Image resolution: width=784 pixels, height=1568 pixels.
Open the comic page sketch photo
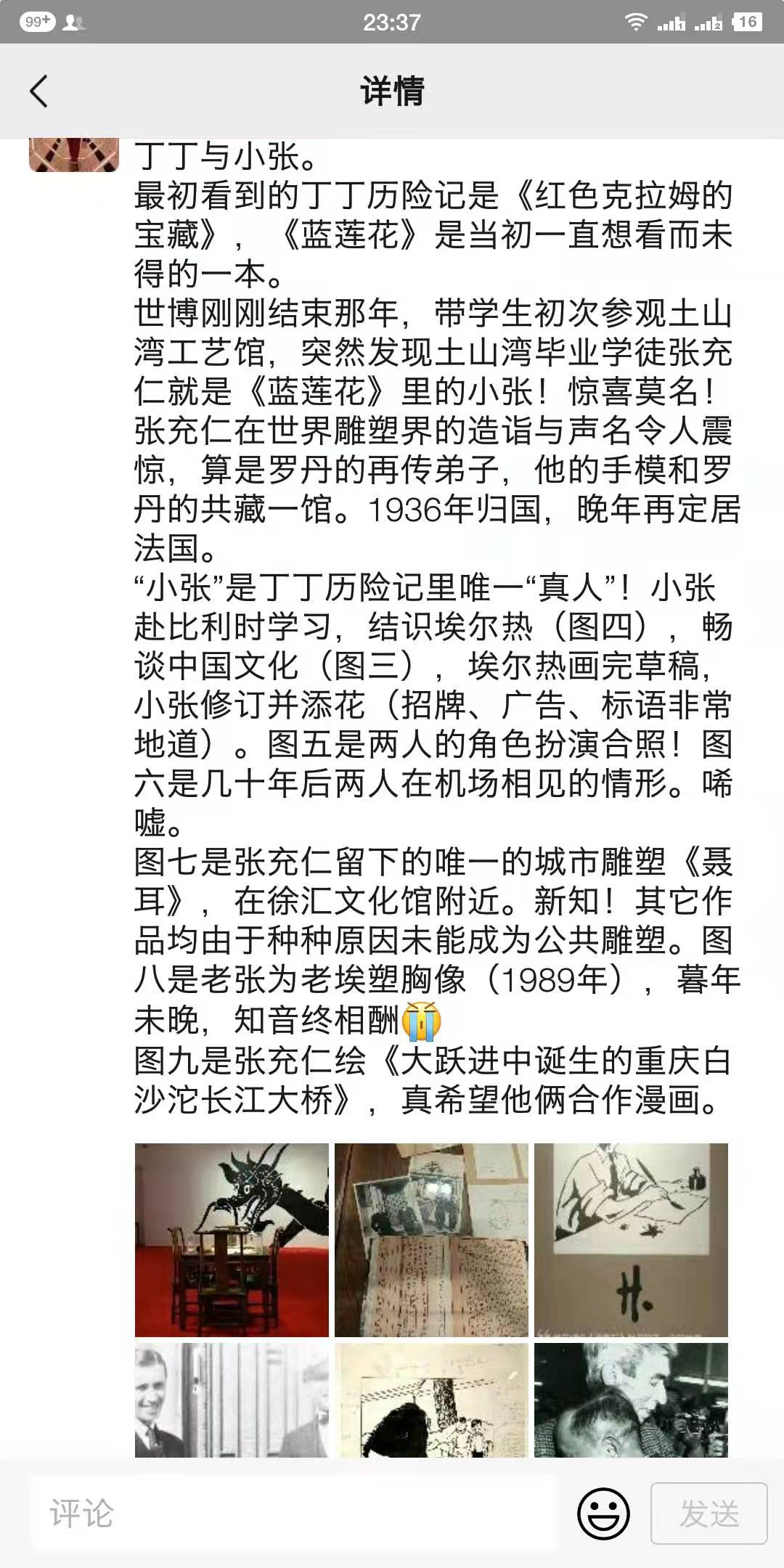pyautogui.click(x=431, y=1400)
